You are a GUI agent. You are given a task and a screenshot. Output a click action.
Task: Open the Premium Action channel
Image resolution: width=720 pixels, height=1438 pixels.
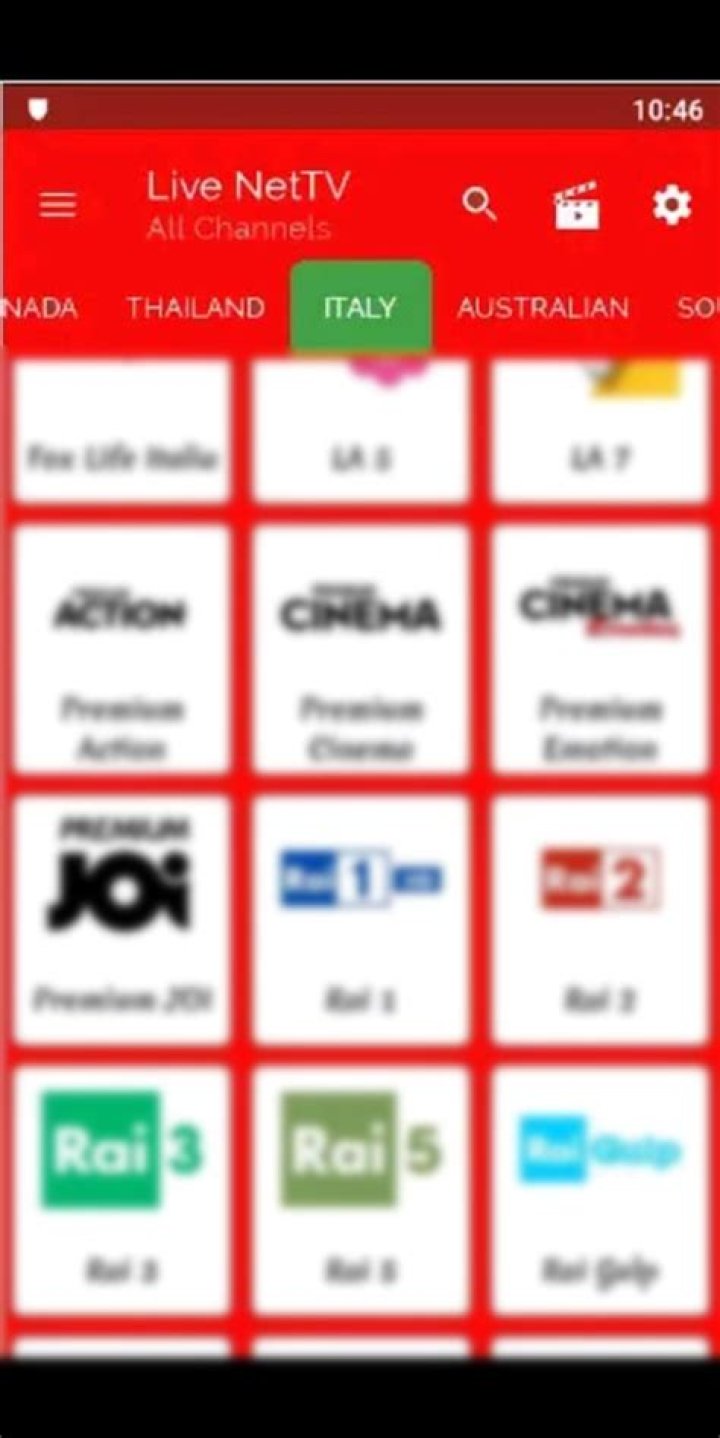pyautogui.click(x=122, y=650)
